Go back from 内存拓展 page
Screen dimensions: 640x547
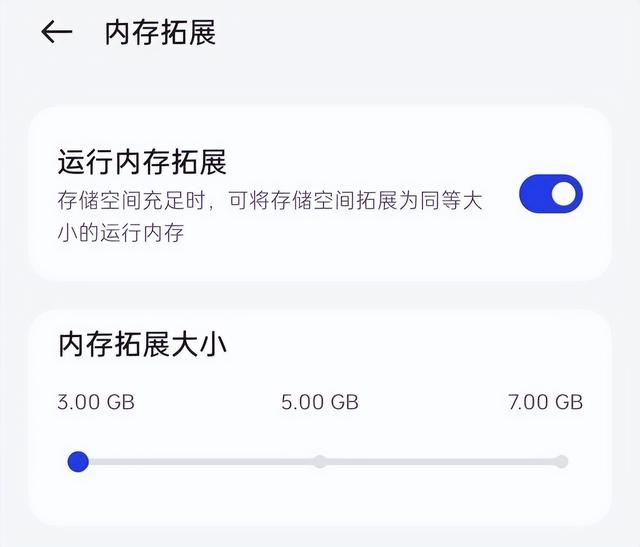point(57,32)
